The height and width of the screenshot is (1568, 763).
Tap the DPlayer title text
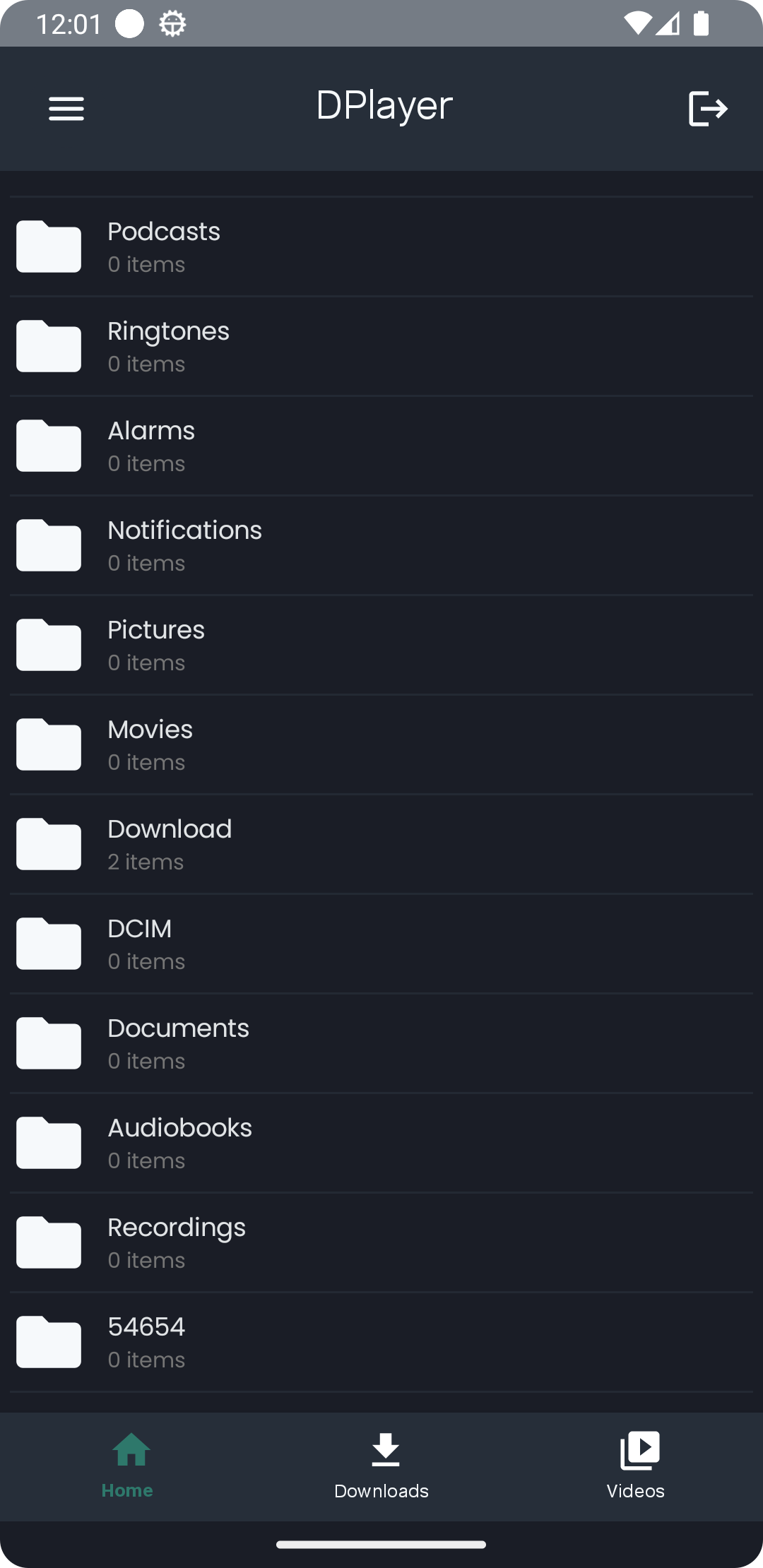[x=384, y=105]
